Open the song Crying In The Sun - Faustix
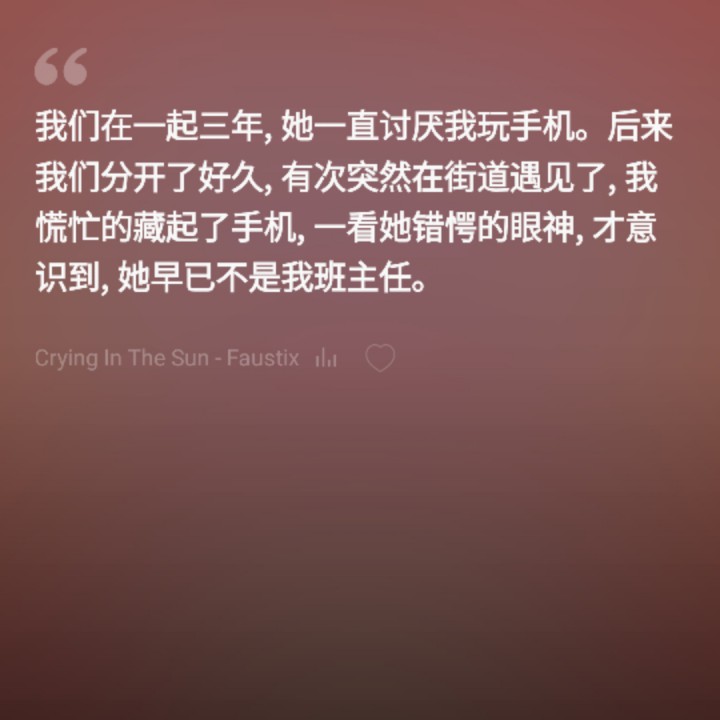The height and width of the screenshot is (720, 720). (x=167, y=358)
